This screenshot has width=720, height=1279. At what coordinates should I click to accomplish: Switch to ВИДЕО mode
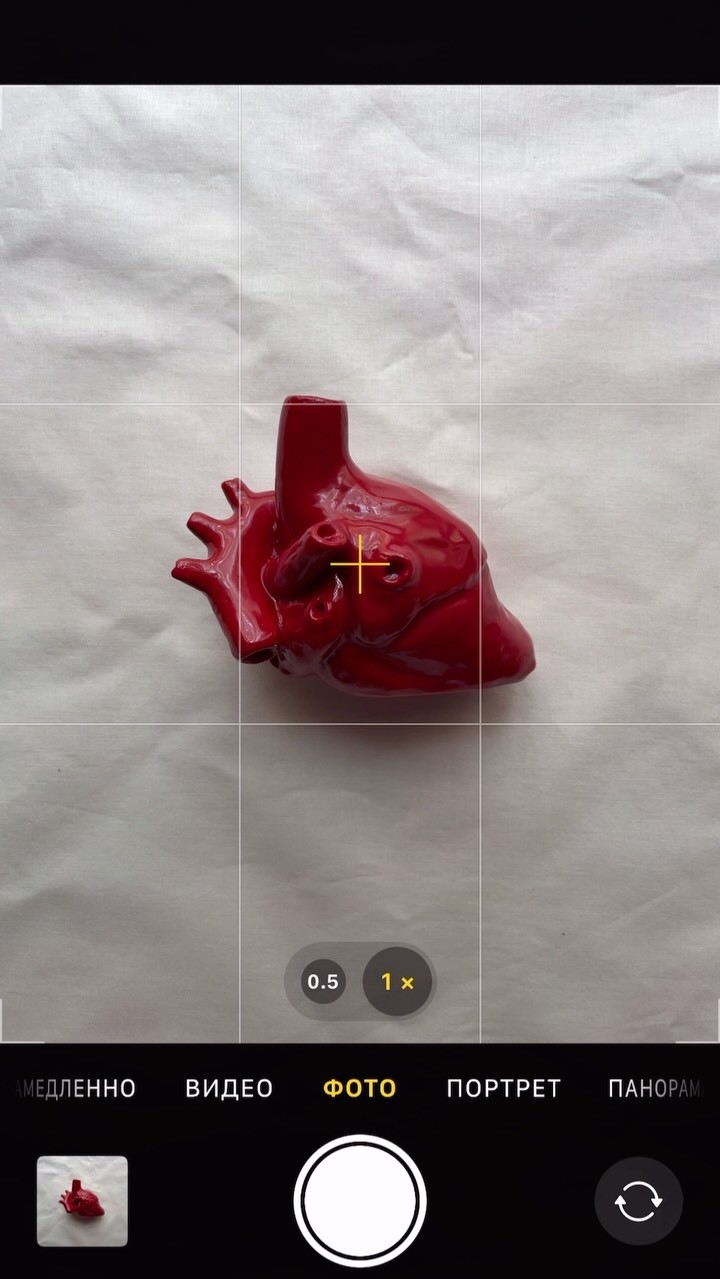[x=229, y=1088]
